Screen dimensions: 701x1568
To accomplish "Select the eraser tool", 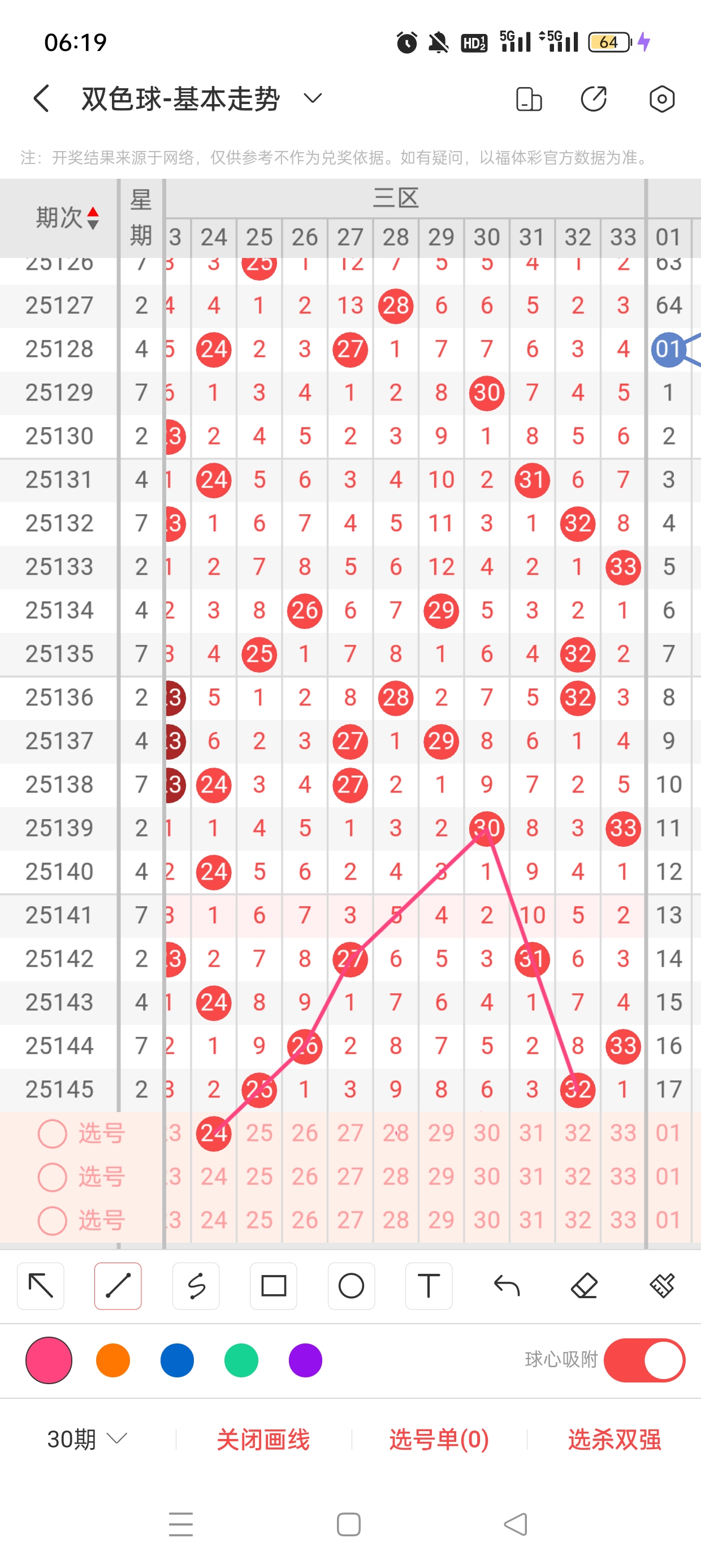I will [584, 1286].
